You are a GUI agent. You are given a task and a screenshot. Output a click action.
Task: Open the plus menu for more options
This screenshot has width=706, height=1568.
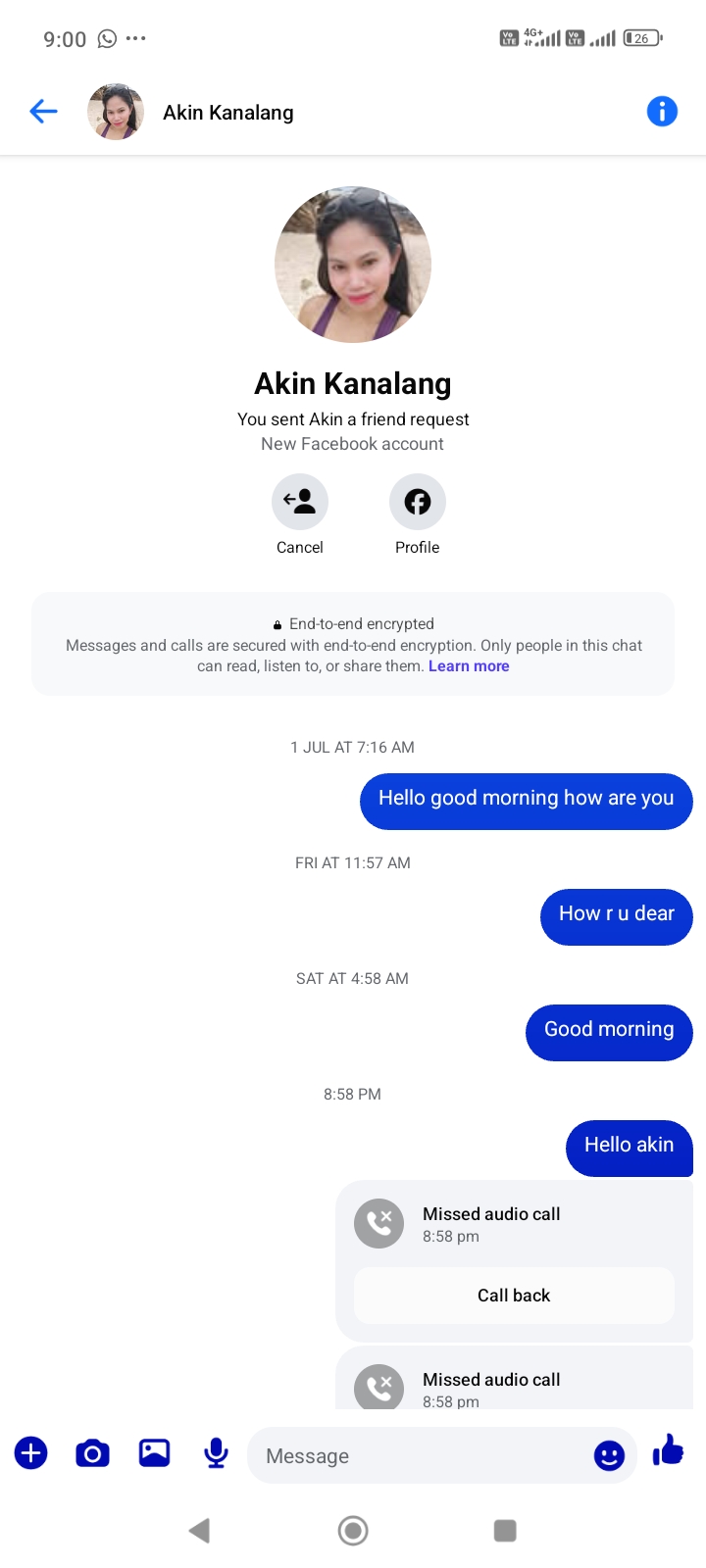click(31, 1452)
